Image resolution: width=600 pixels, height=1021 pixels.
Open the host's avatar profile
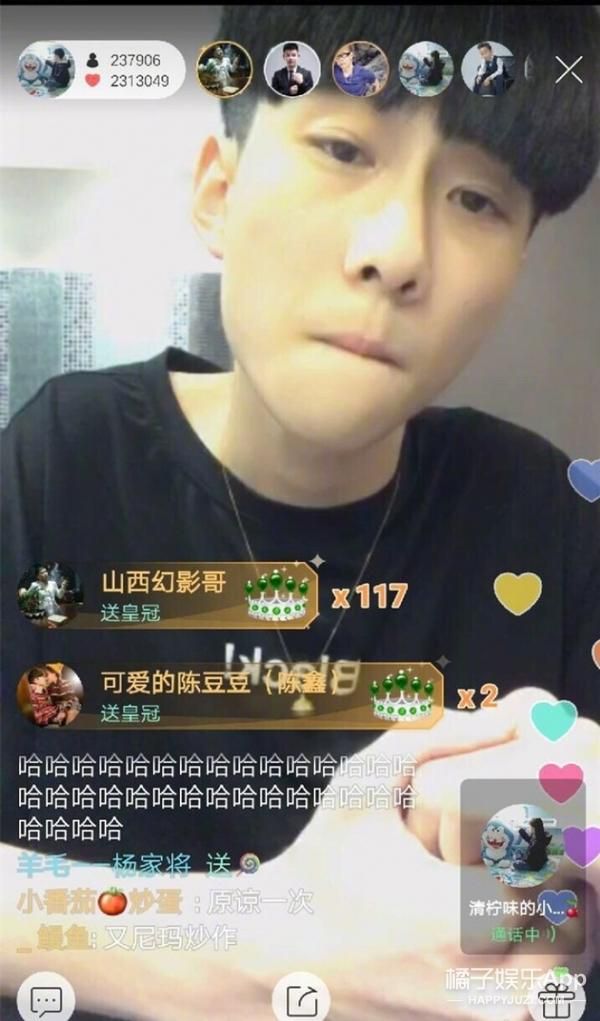tap(46, 70)
